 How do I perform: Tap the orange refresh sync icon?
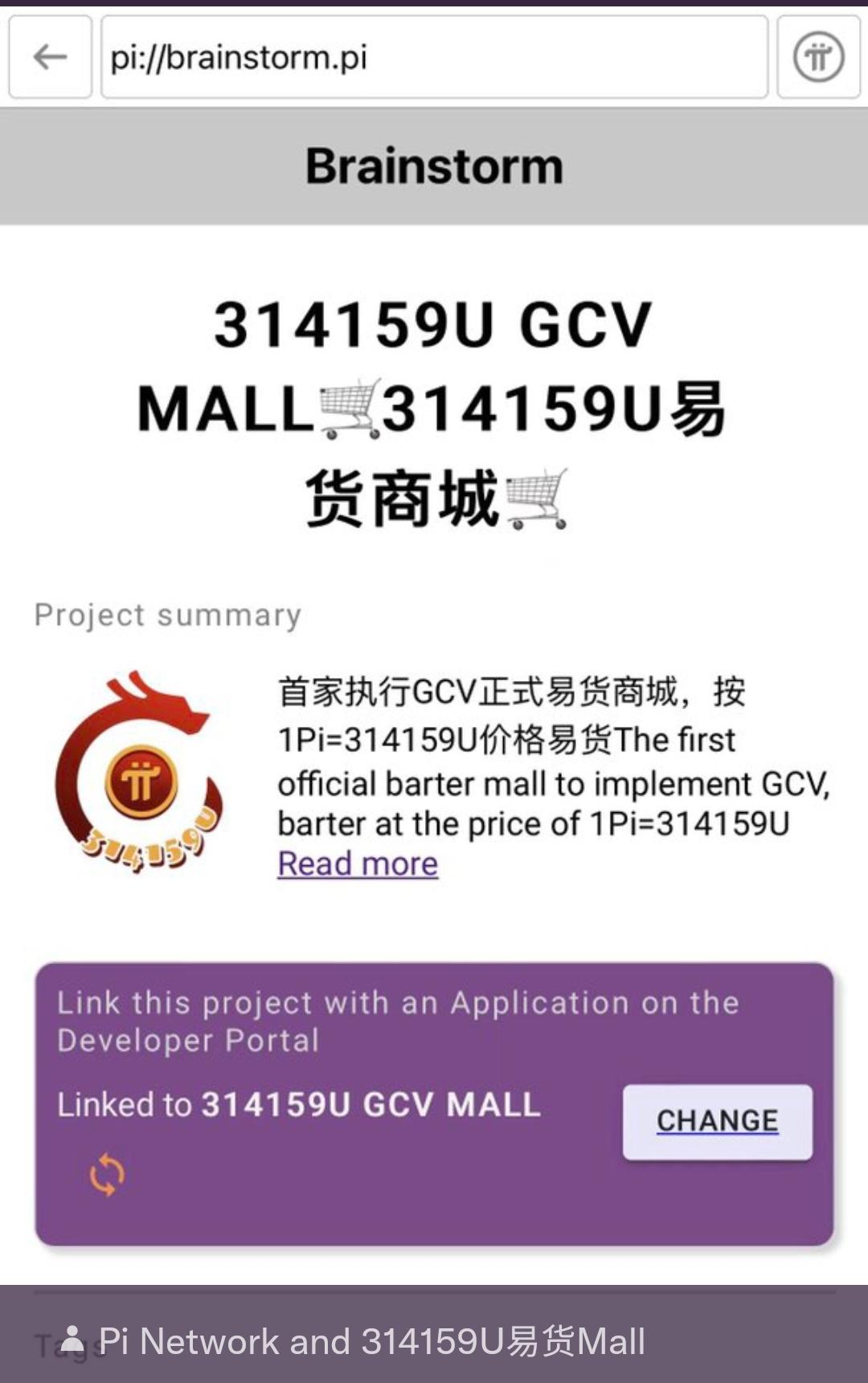pos(107,1175)
